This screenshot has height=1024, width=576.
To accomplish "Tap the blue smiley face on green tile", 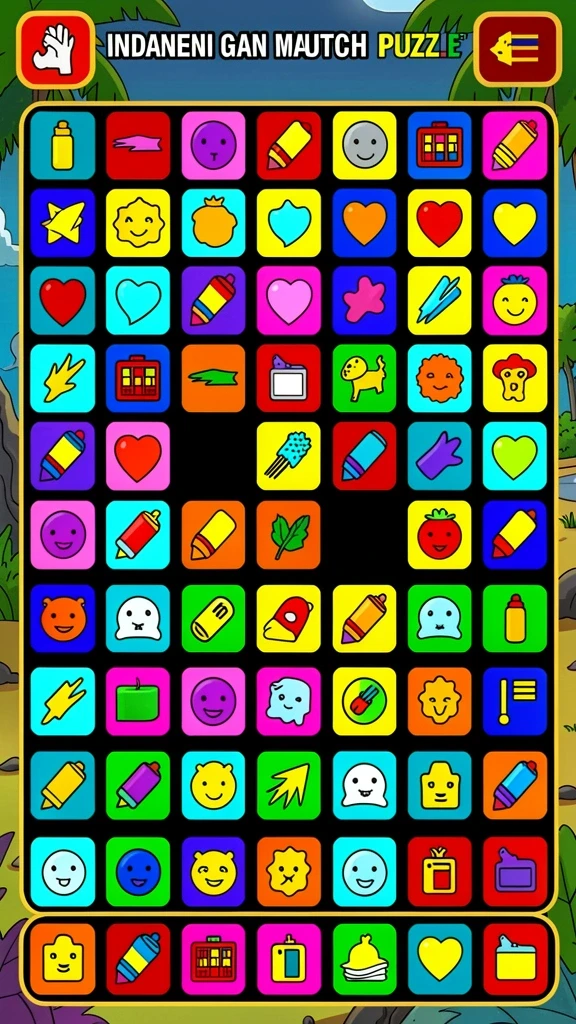I will click(x=138, y=872).
